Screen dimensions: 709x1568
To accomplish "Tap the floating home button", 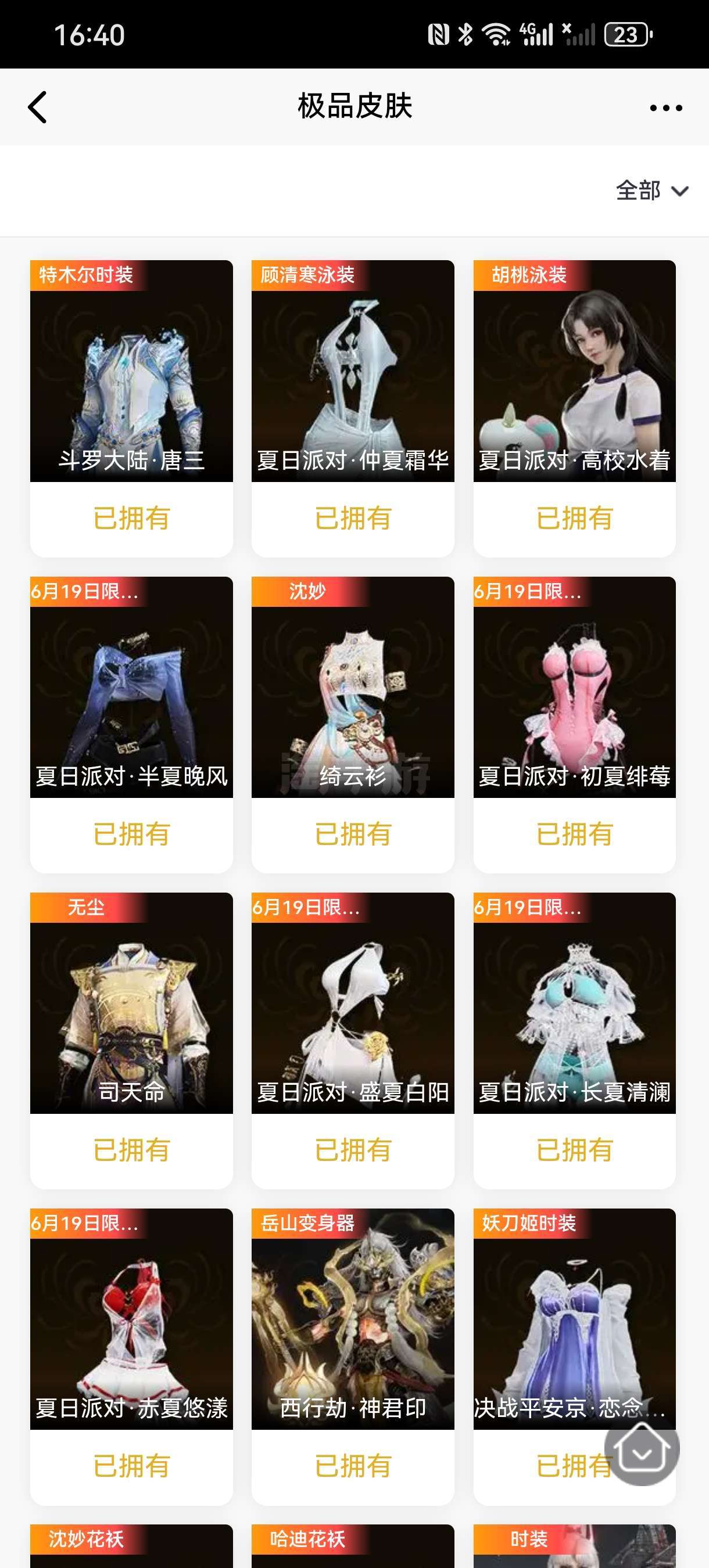I will [x=642, y=1448].
